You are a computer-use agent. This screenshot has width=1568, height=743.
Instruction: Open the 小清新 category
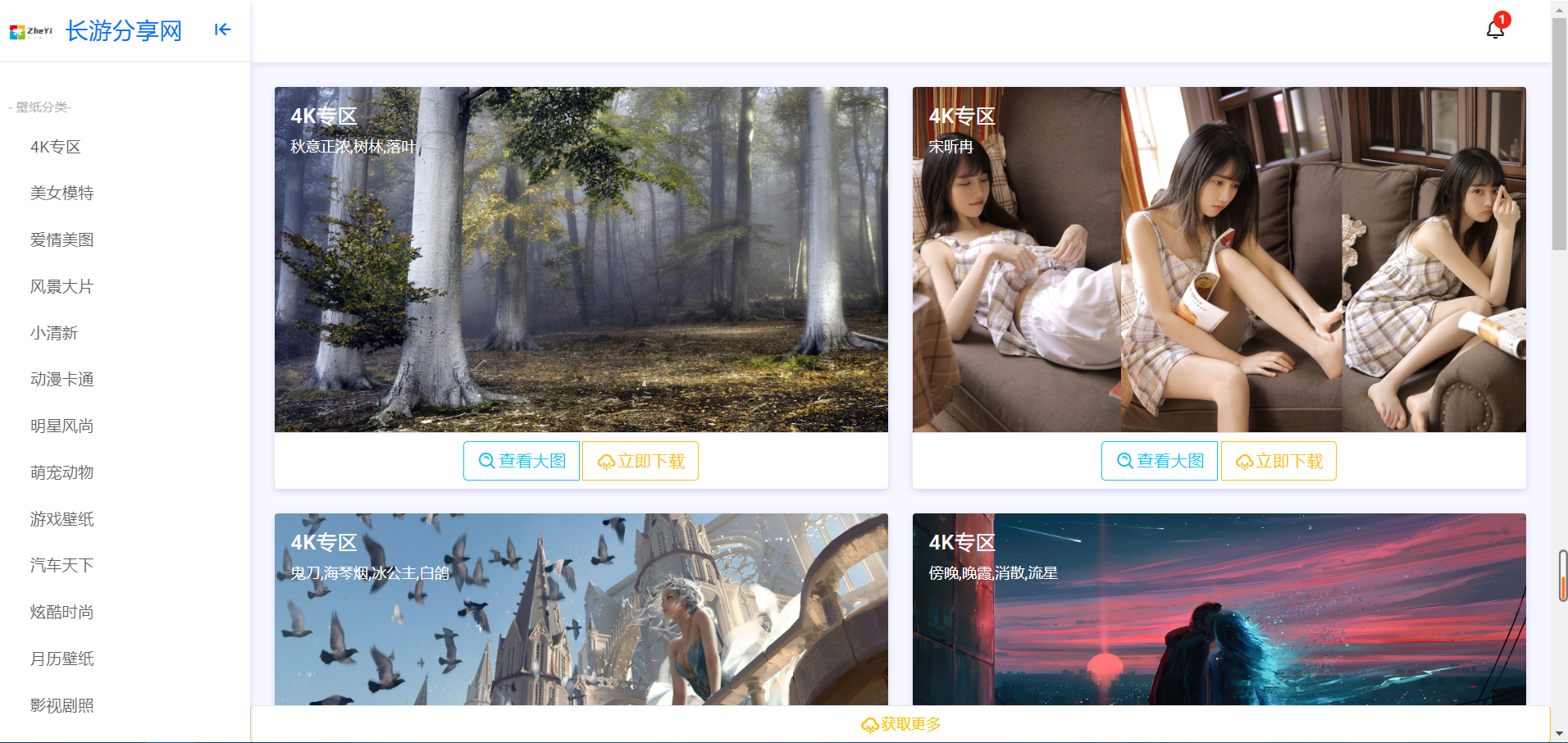click(x=54, y=333)
